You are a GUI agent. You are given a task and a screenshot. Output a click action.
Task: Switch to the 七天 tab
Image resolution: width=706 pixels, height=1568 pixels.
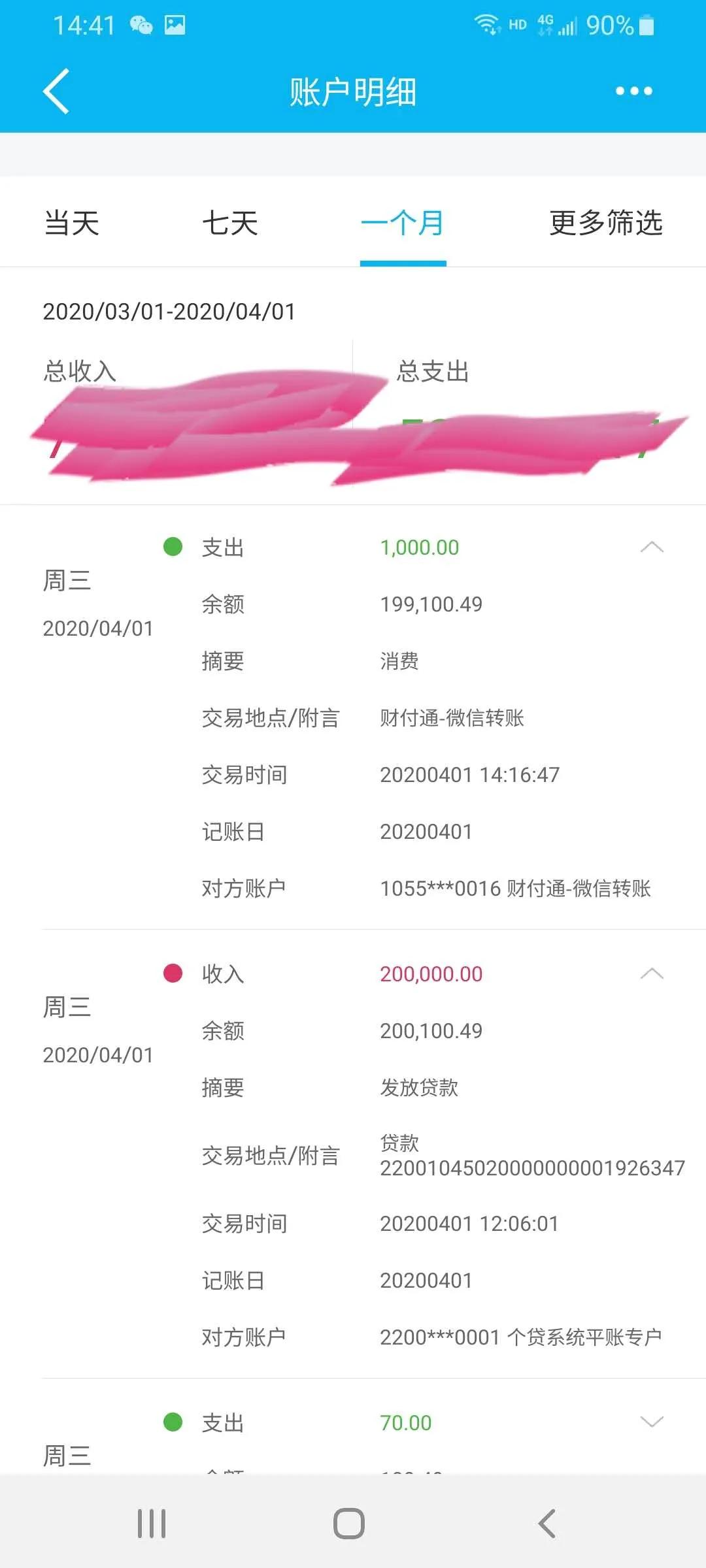pyautogui.click(x=229, y=223)
